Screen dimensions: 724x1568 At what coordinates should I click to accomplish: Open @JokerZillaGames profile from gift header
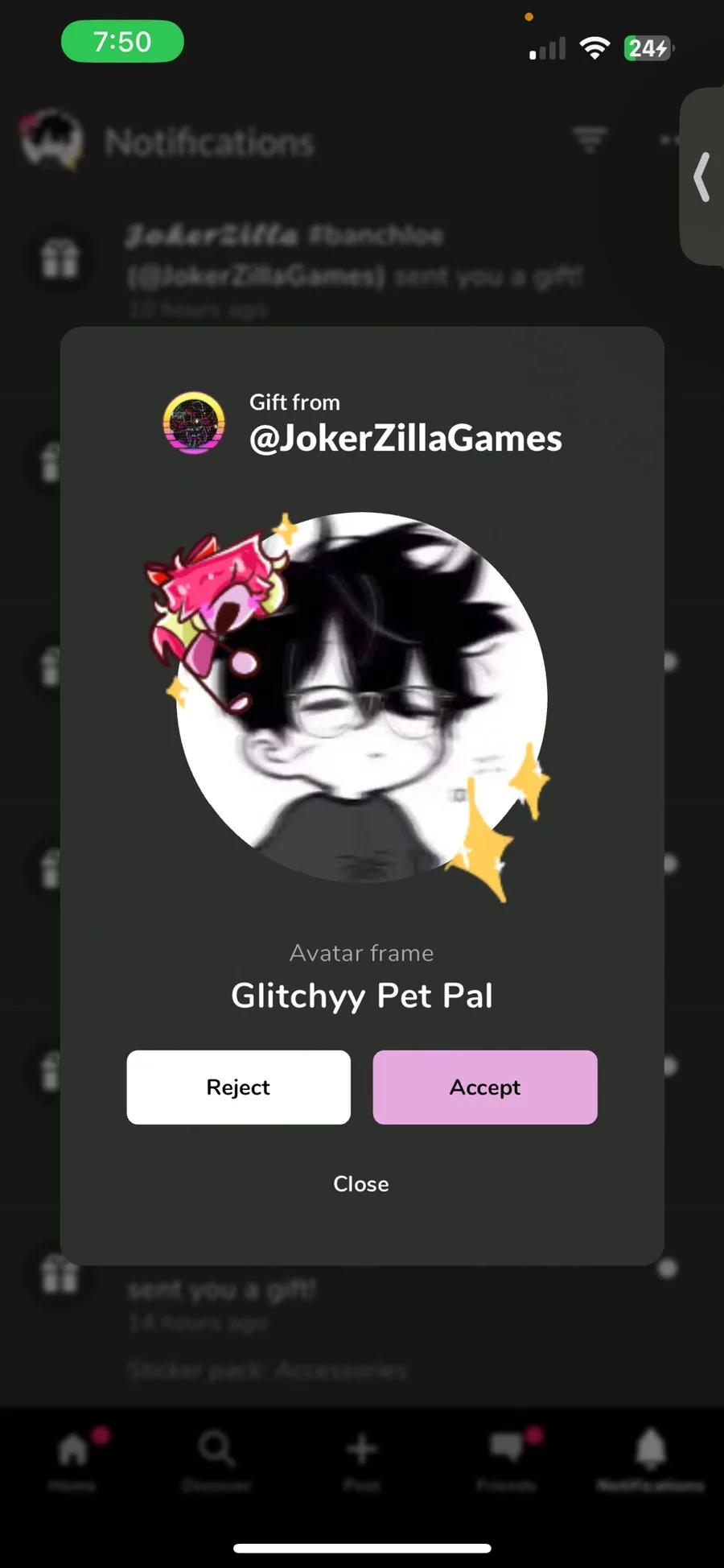click(x=405, y=438)
